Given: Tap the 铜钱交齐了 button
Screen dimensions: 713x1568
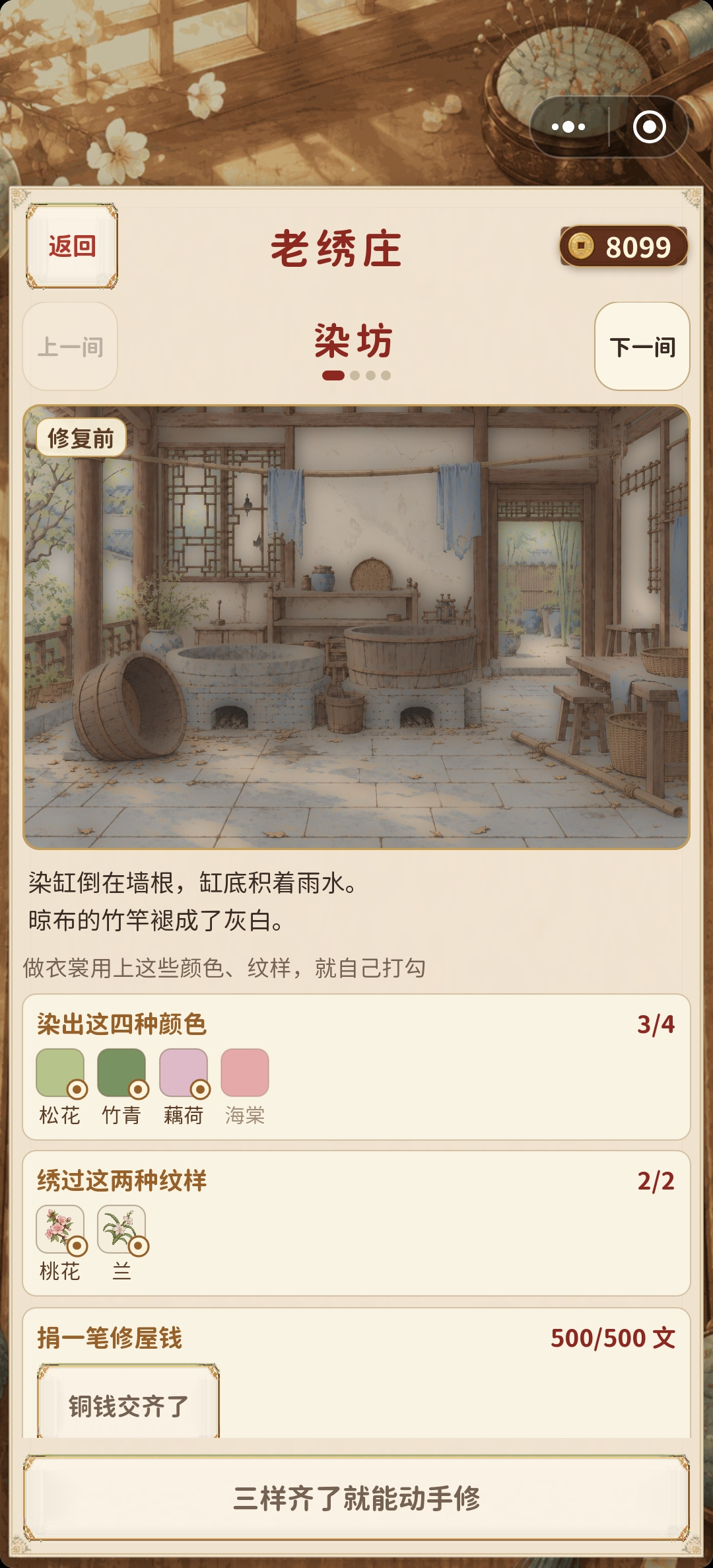Looking at the screenshot, I should coord(128,1401).
